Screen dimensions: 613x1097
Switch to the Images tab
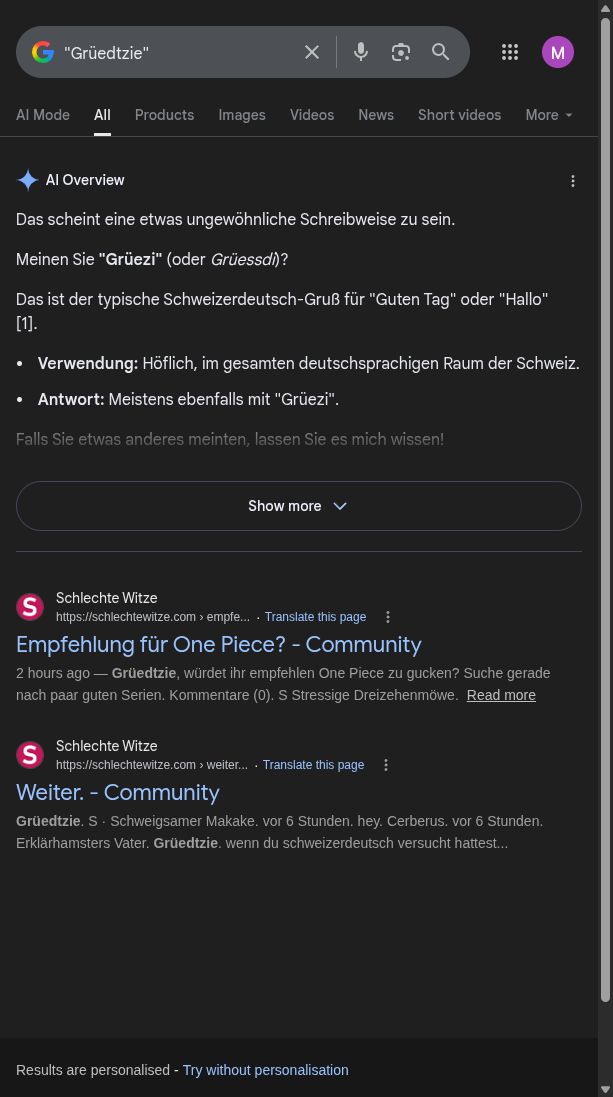point(242,115)
